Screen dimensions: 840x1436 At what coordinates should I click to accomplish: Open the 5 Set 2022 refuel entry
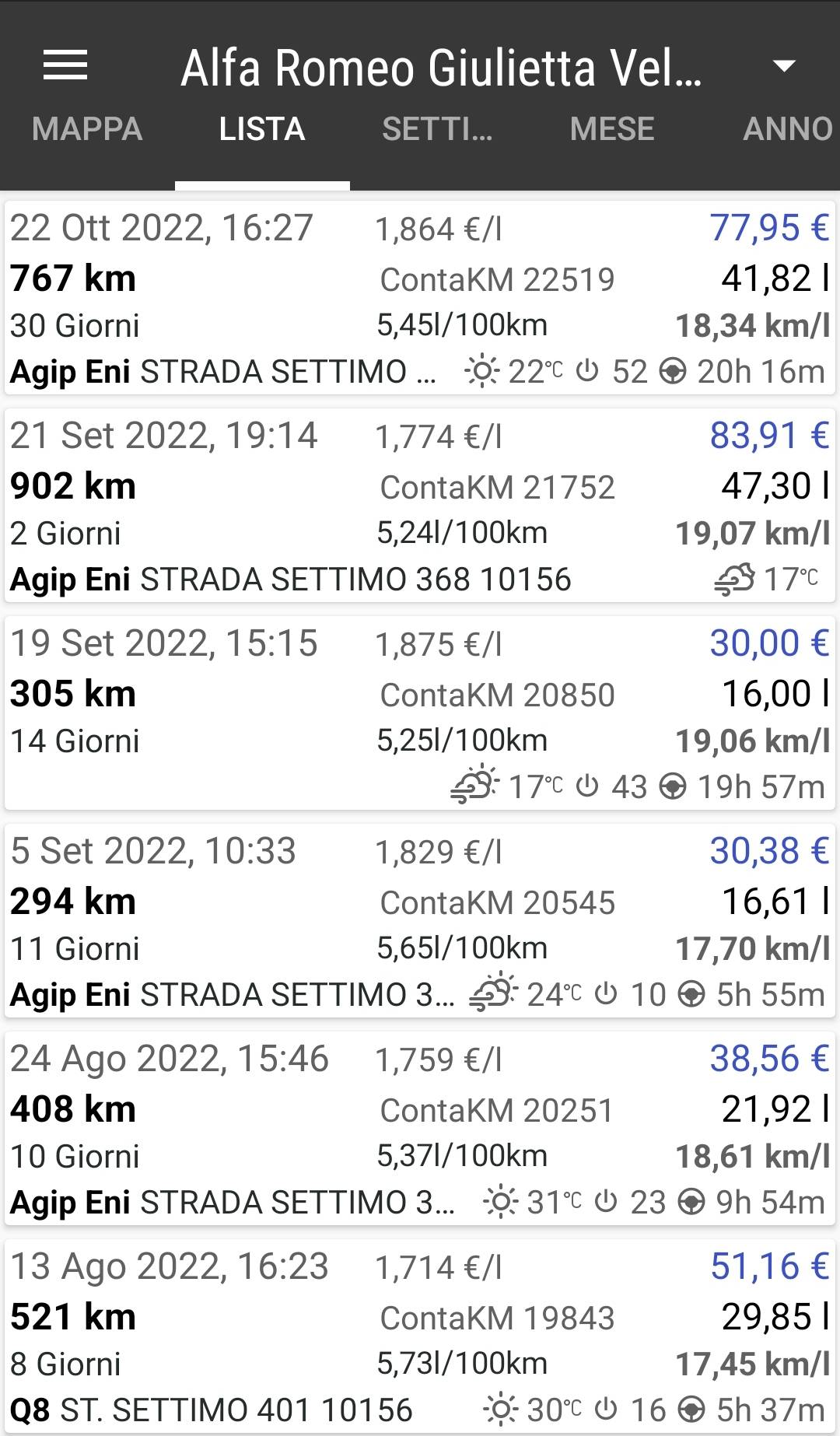click(x=420, y=922)
